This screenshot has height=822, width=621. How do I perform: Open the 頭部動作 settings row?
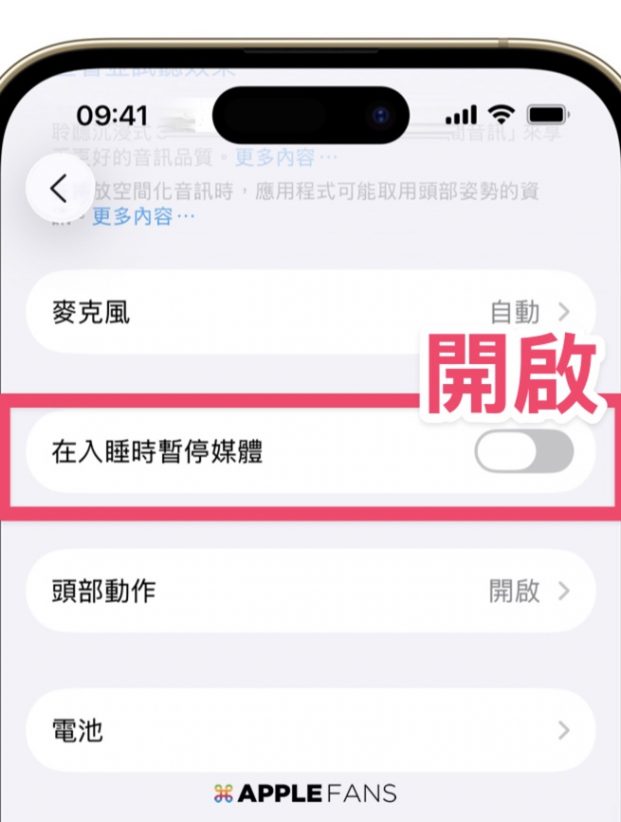click(x=310, y=590)
